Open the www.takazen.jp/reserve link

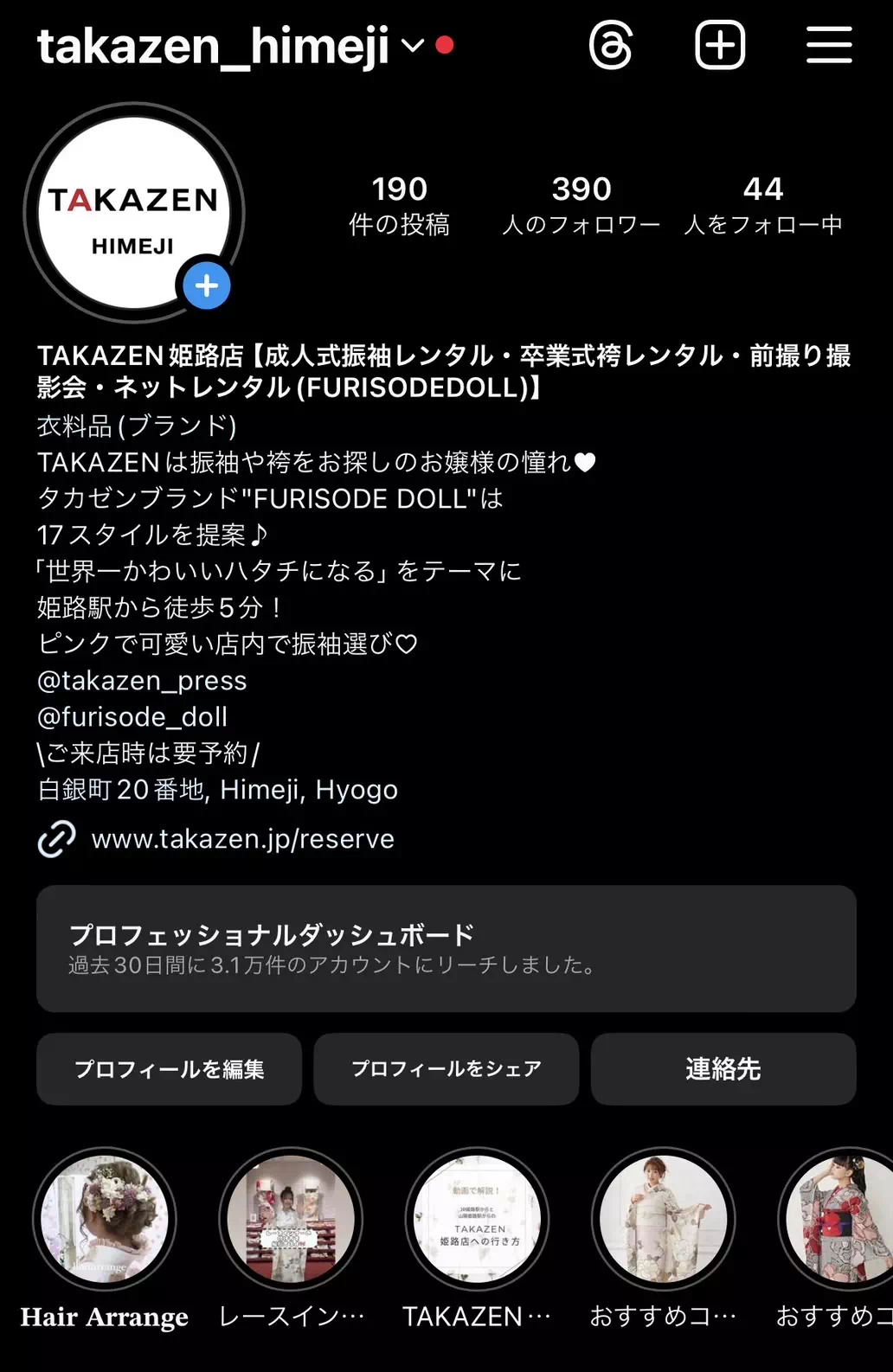[x=242, y=839]
